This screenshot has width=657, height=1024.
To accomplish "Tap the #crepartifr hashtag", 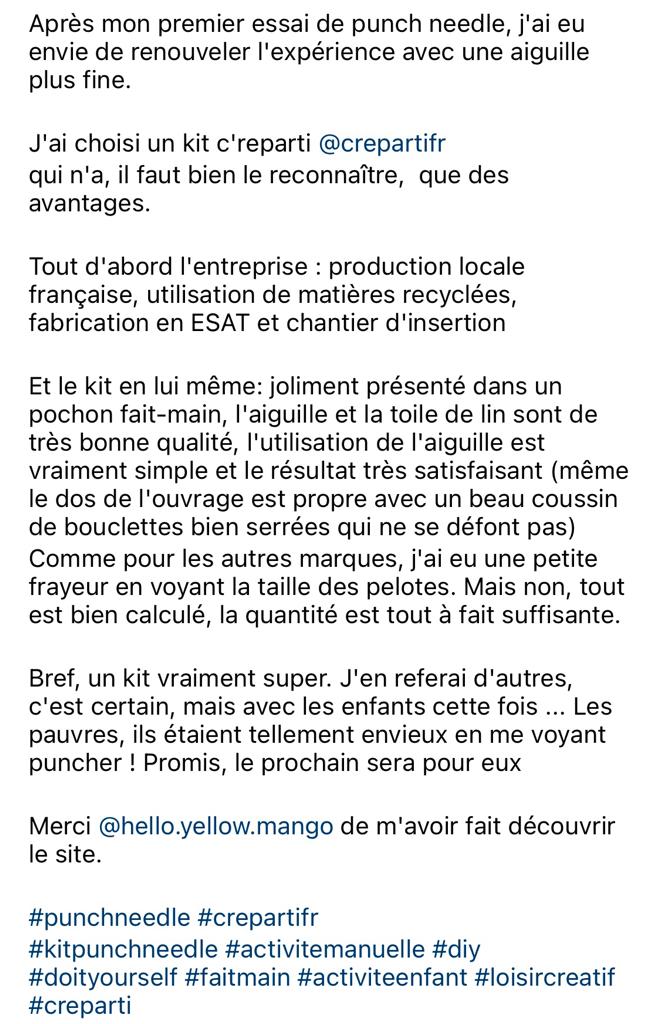I will click(x=258, y=917).
